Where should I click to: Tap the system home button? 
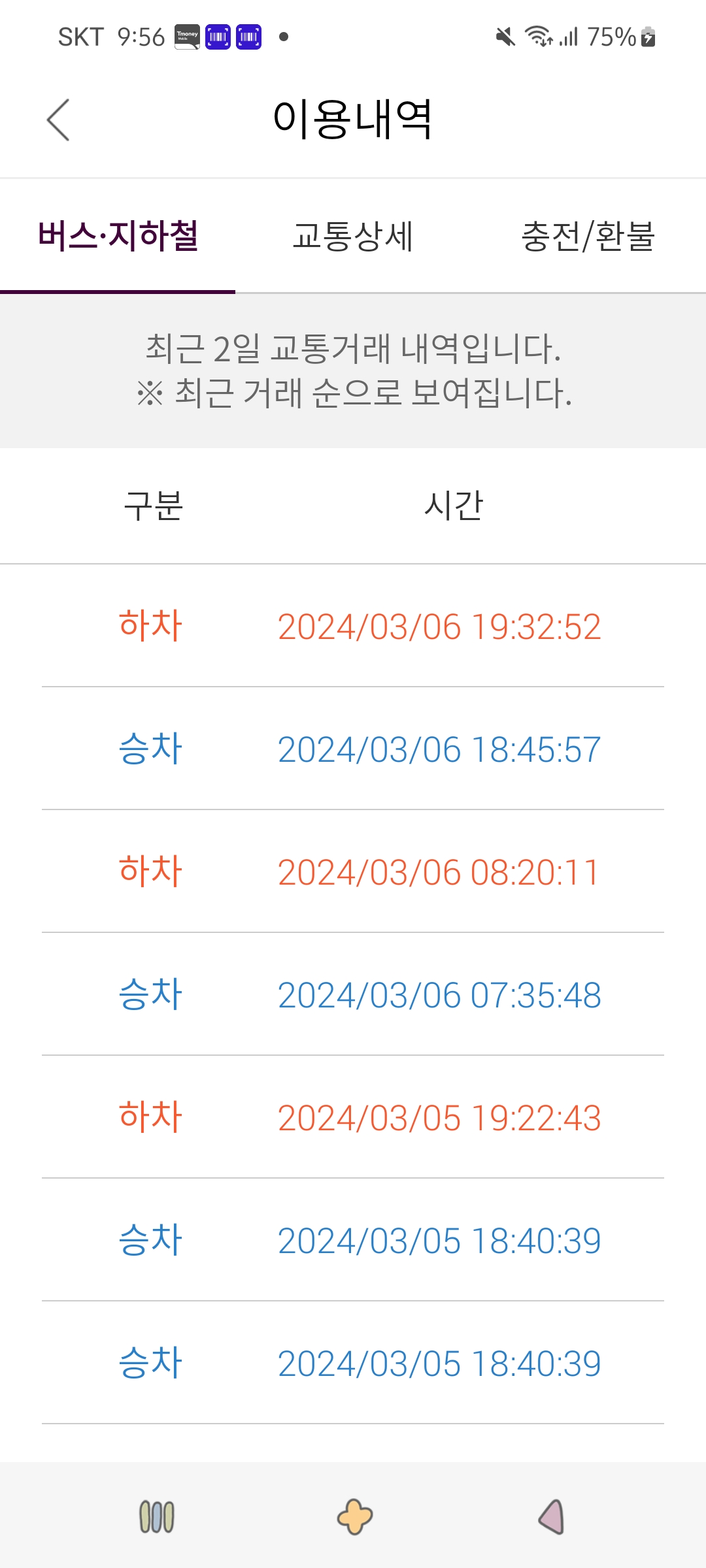coord(354,1516)
